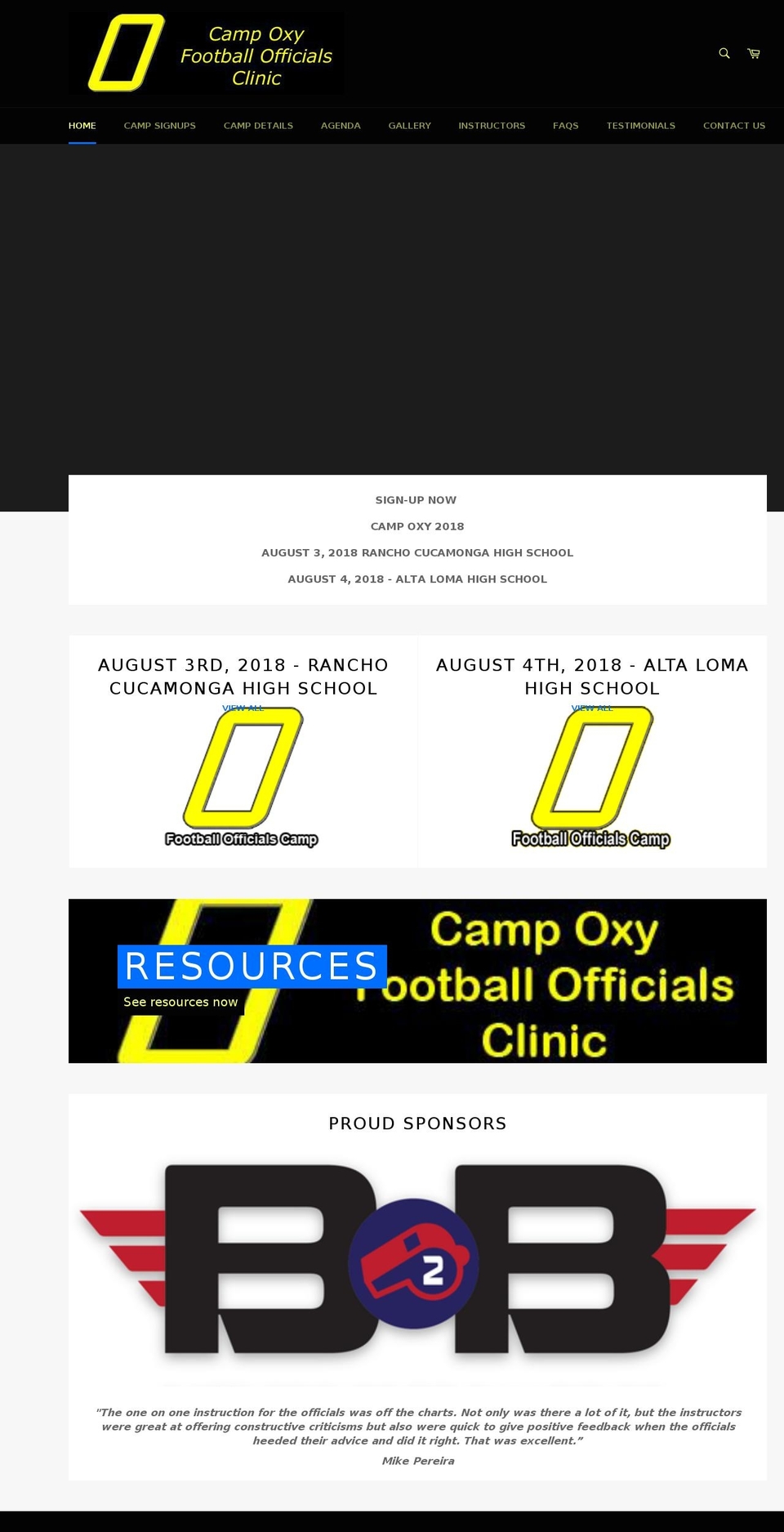Open the Camp Signups page
Image resolution: width=784 pixels, height=1532 pixels.
click(x=160, y=126)
